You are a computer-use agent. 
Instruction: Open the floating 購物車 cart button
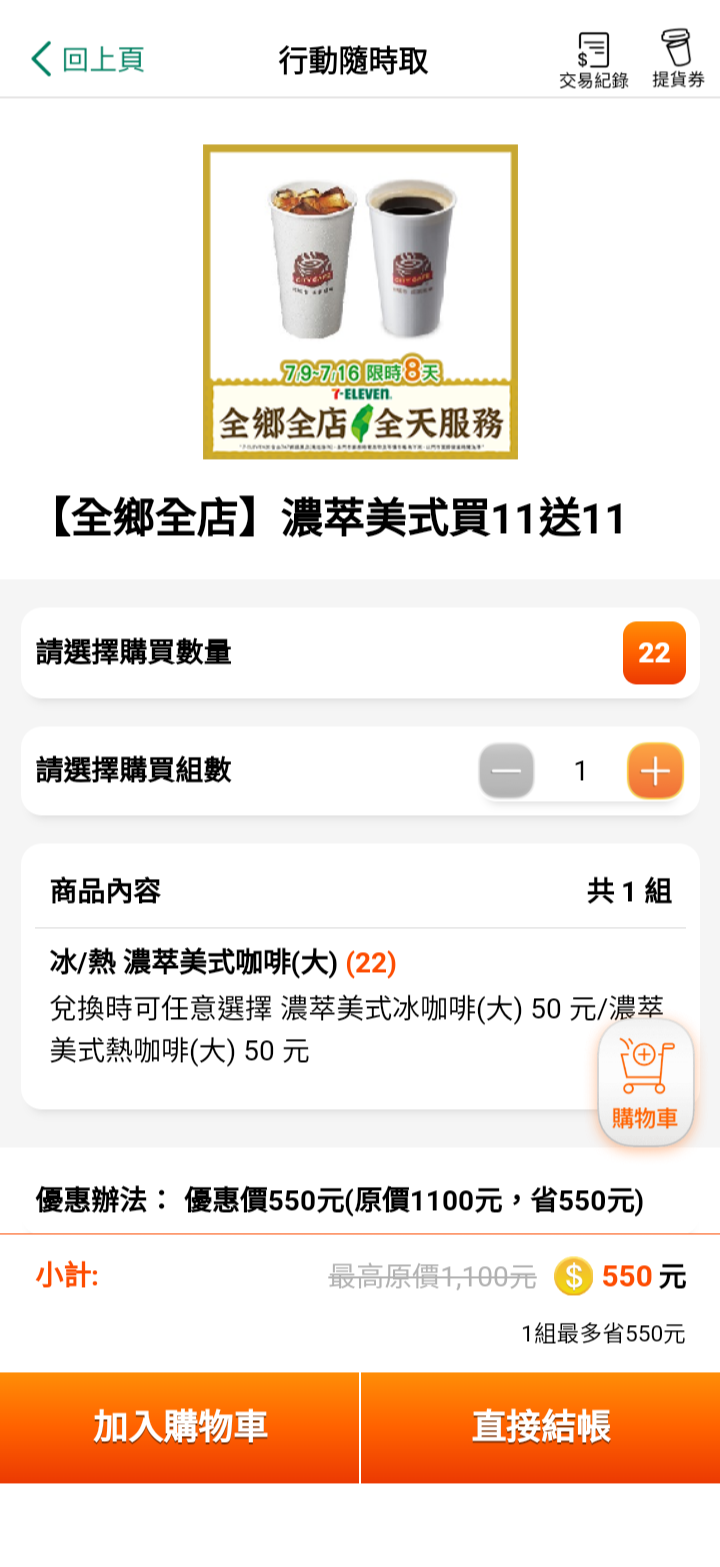tap(645, 1083)
